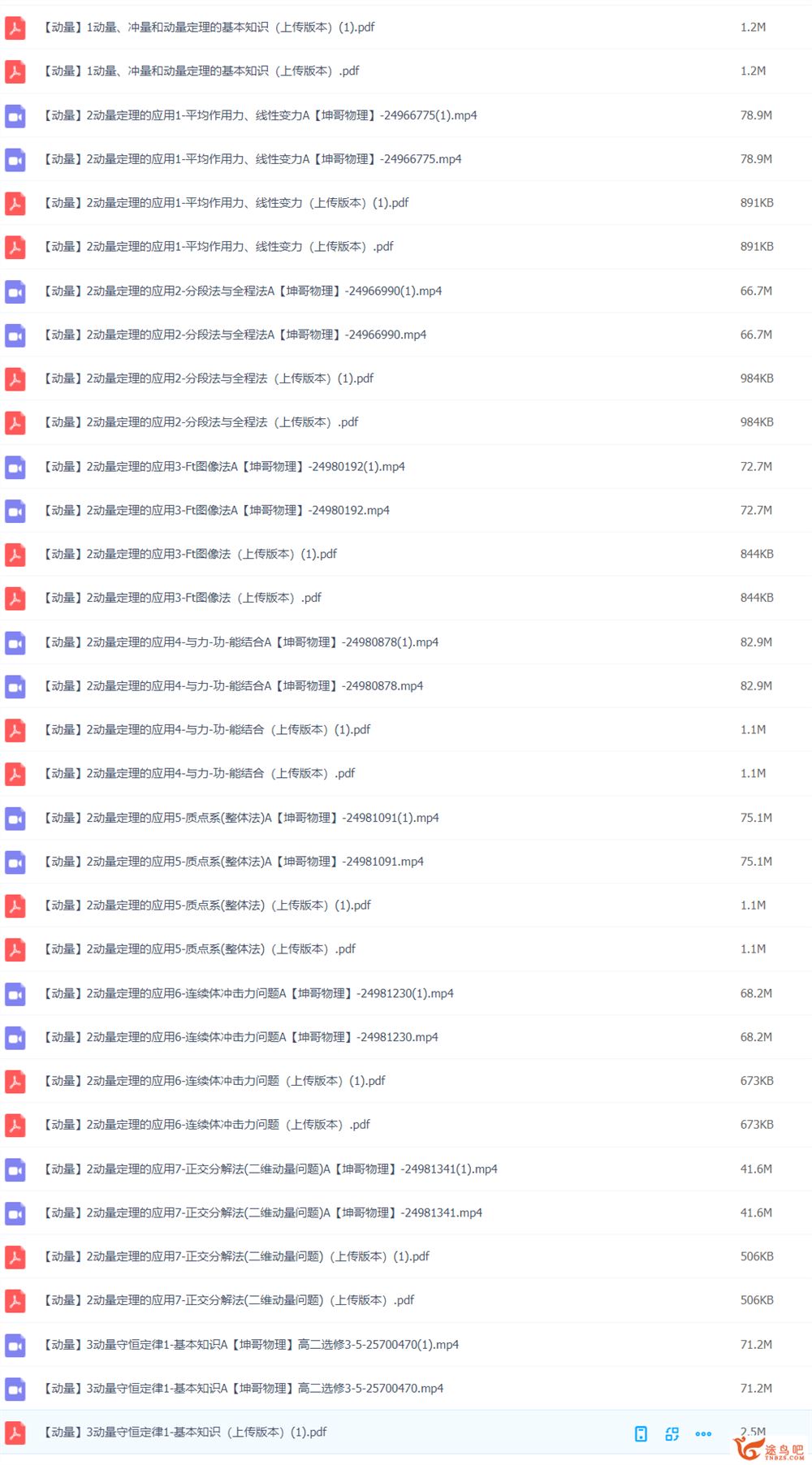This screenshot has height=1465, width=812.
Task: Open 2动量定理的应用6-连续体冲击力问题 (1).pdf
Action: click(215, 1081)
